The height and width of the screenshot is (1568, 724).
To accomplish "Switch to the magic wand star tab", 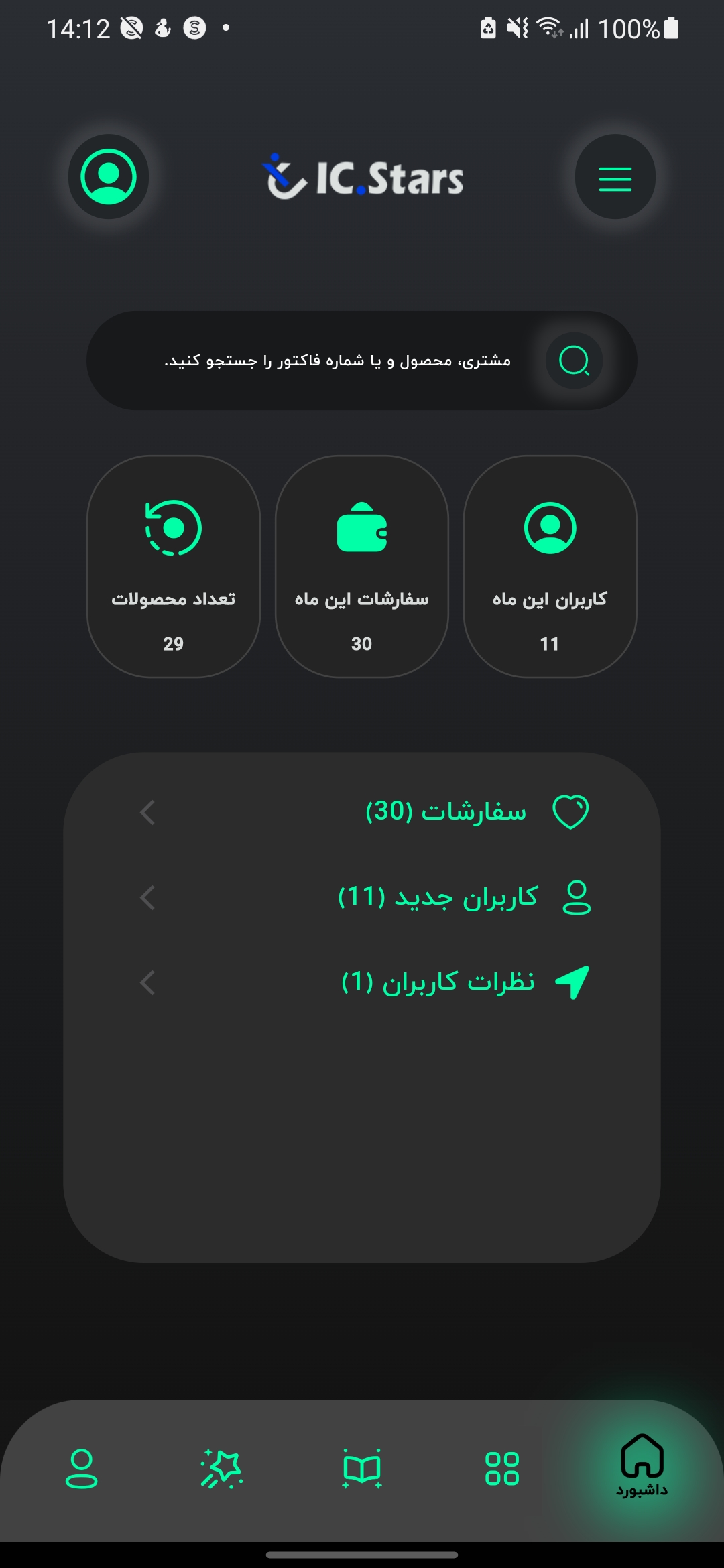I will [x=222, y=1469].
